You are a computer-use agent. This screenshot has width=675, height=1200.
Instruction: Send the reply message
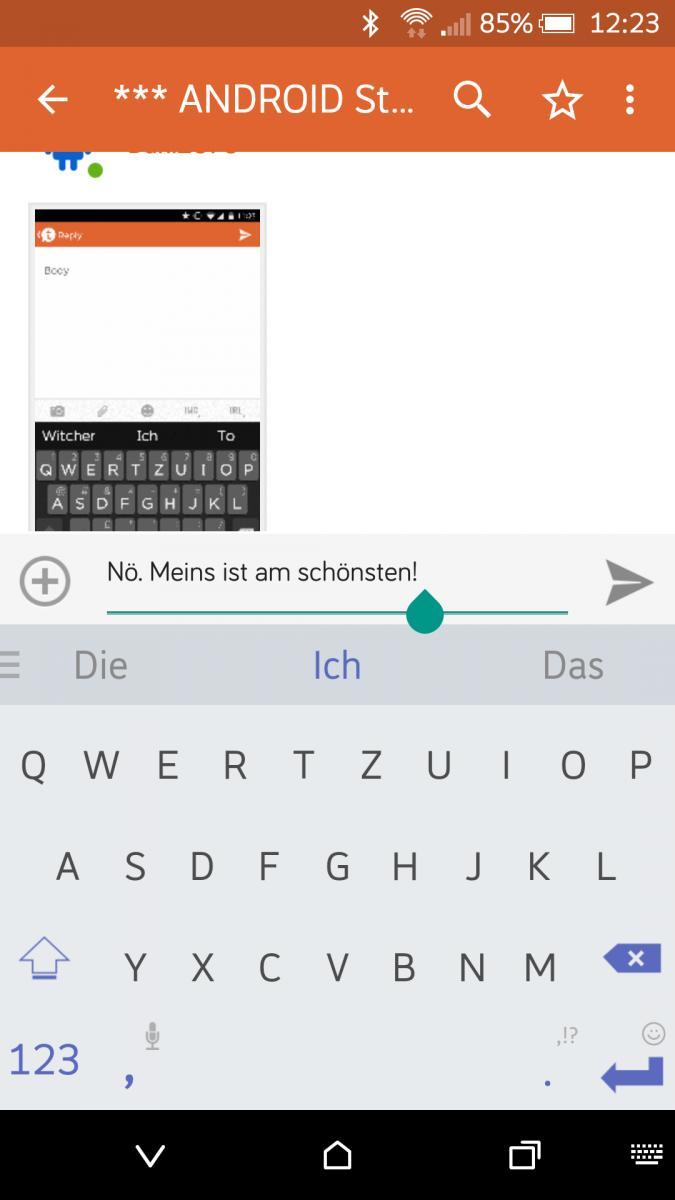pyautogui.click(x=628, y=582)
